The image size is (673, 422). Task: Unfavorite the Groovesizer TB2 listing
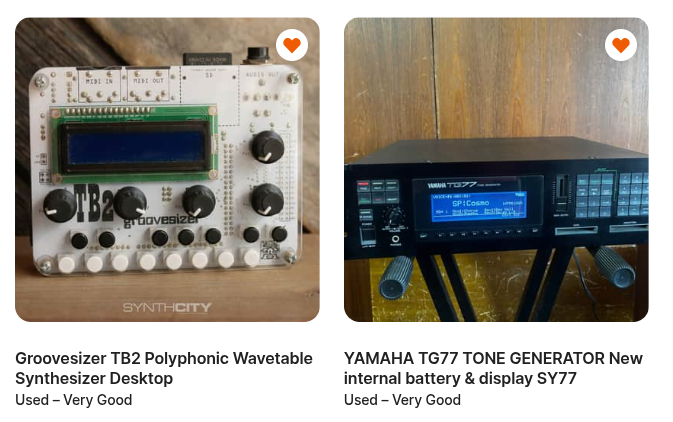(x=292, y=45)
